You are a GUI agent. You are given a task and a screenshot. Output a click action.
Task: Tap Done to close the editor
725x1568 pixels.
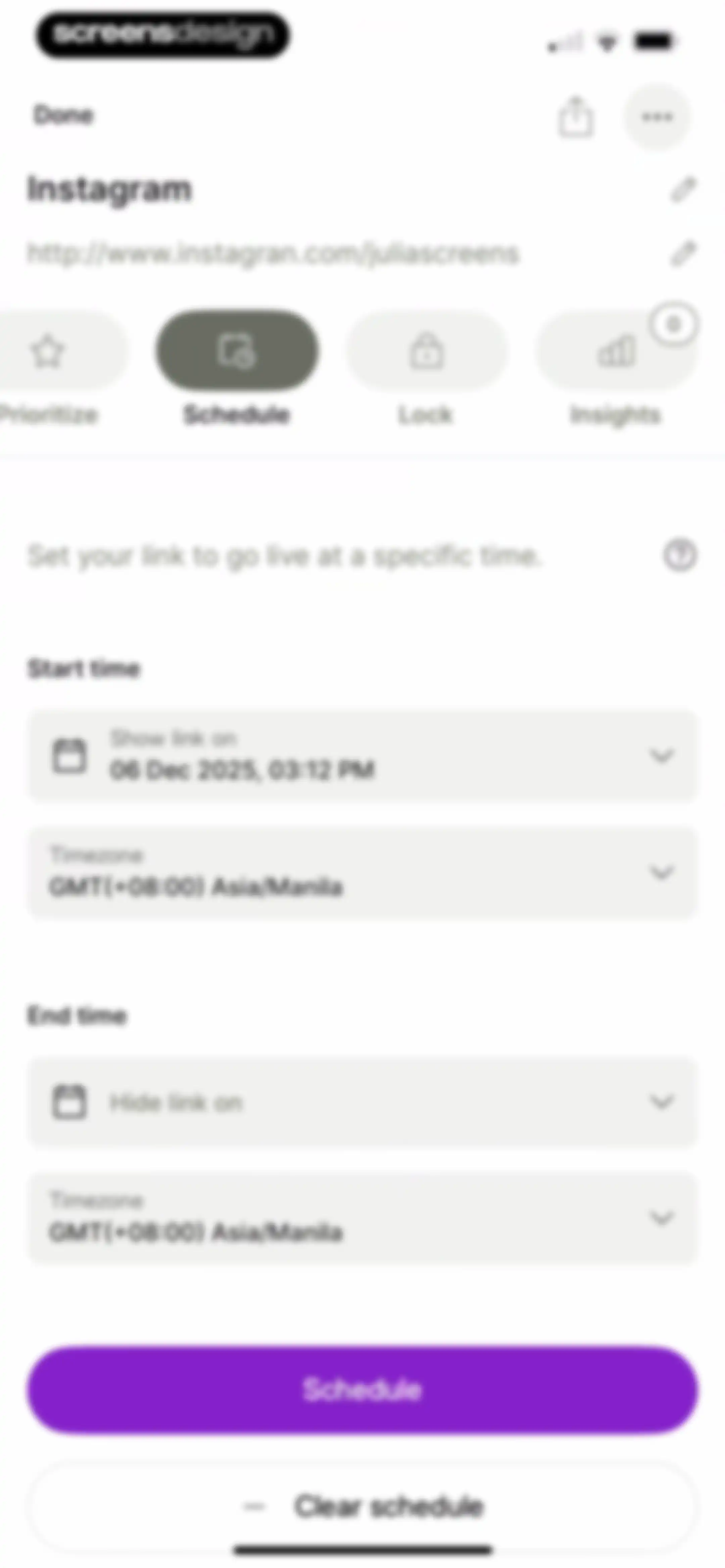(64, 115)
